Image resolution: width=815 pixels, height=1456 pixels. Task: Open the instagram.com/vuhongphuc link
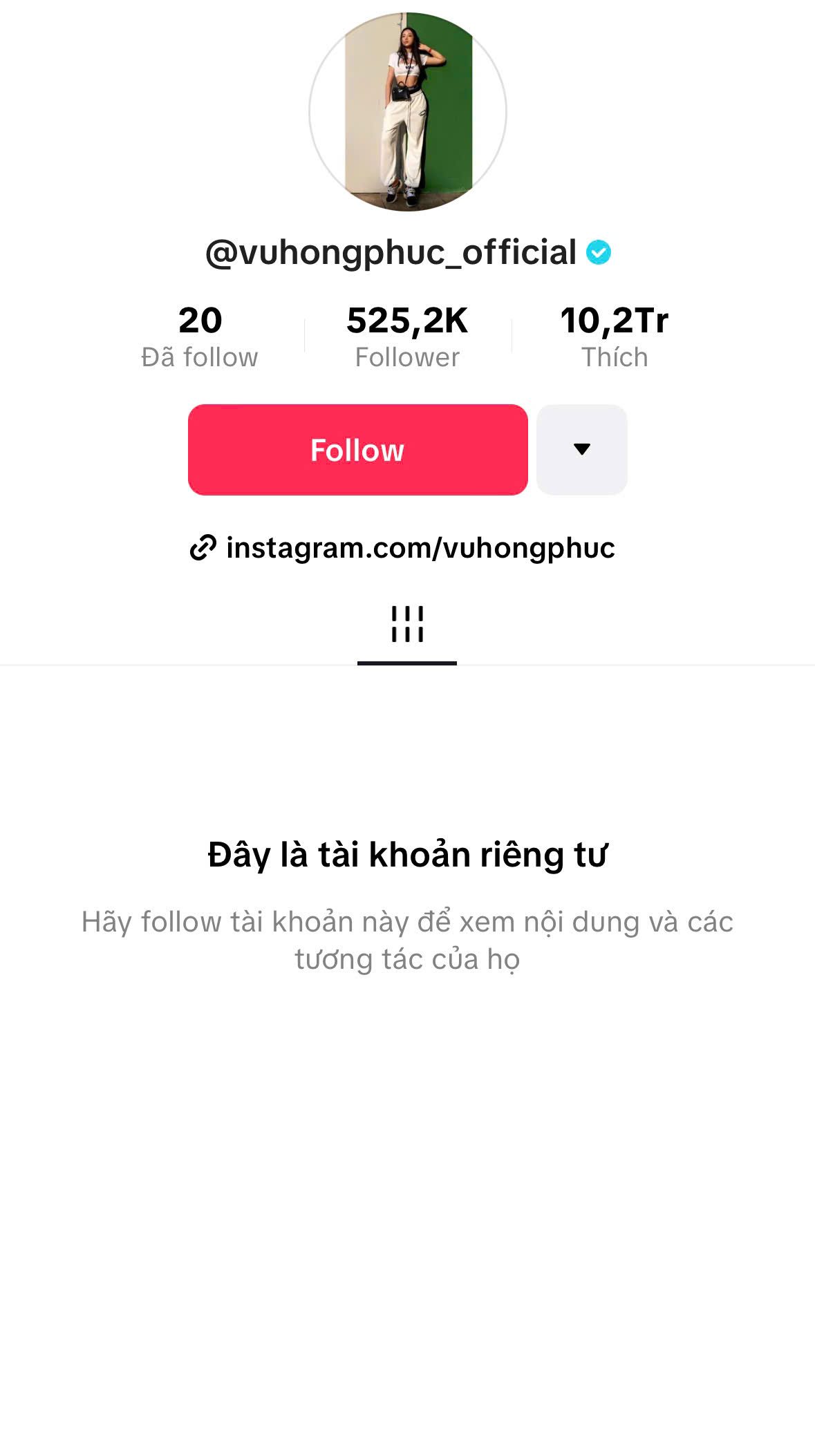420,548
